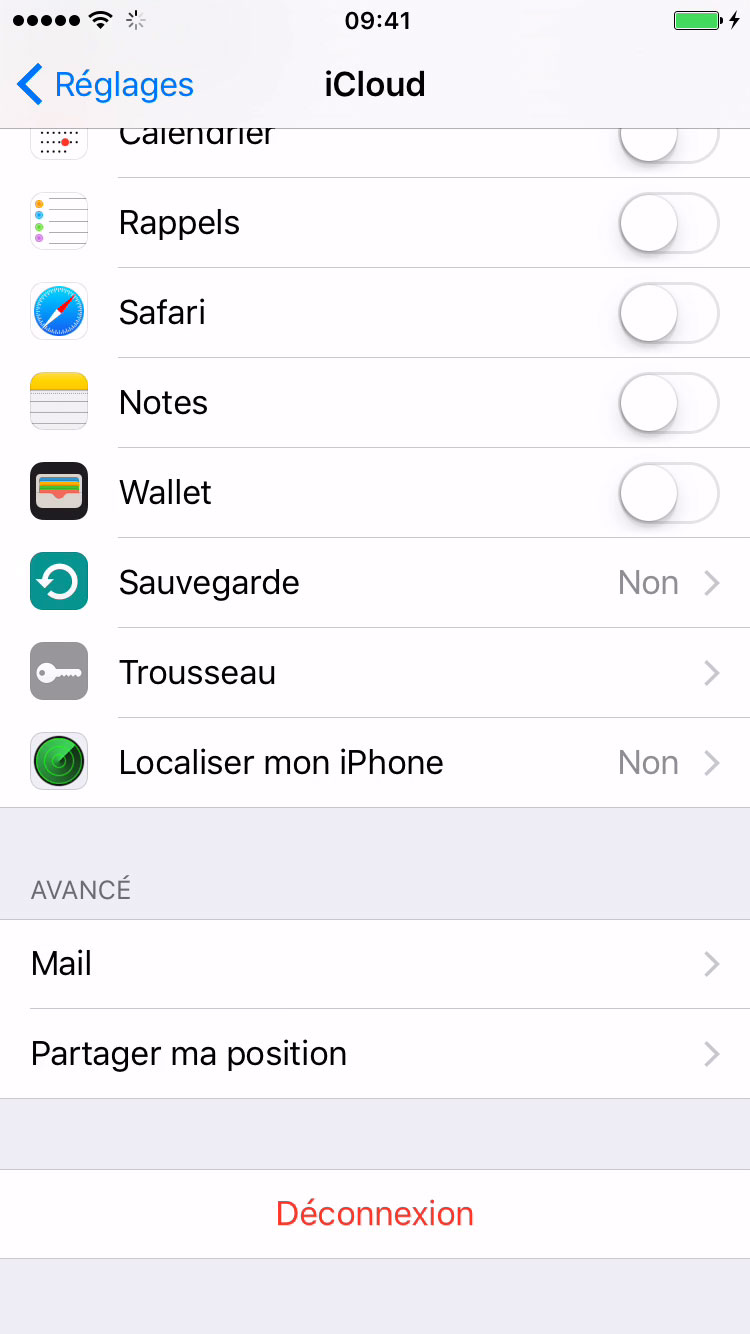The image size is (750, 1334).
Task: Open Localiser mon iPhone
Action: pos(375,762)
